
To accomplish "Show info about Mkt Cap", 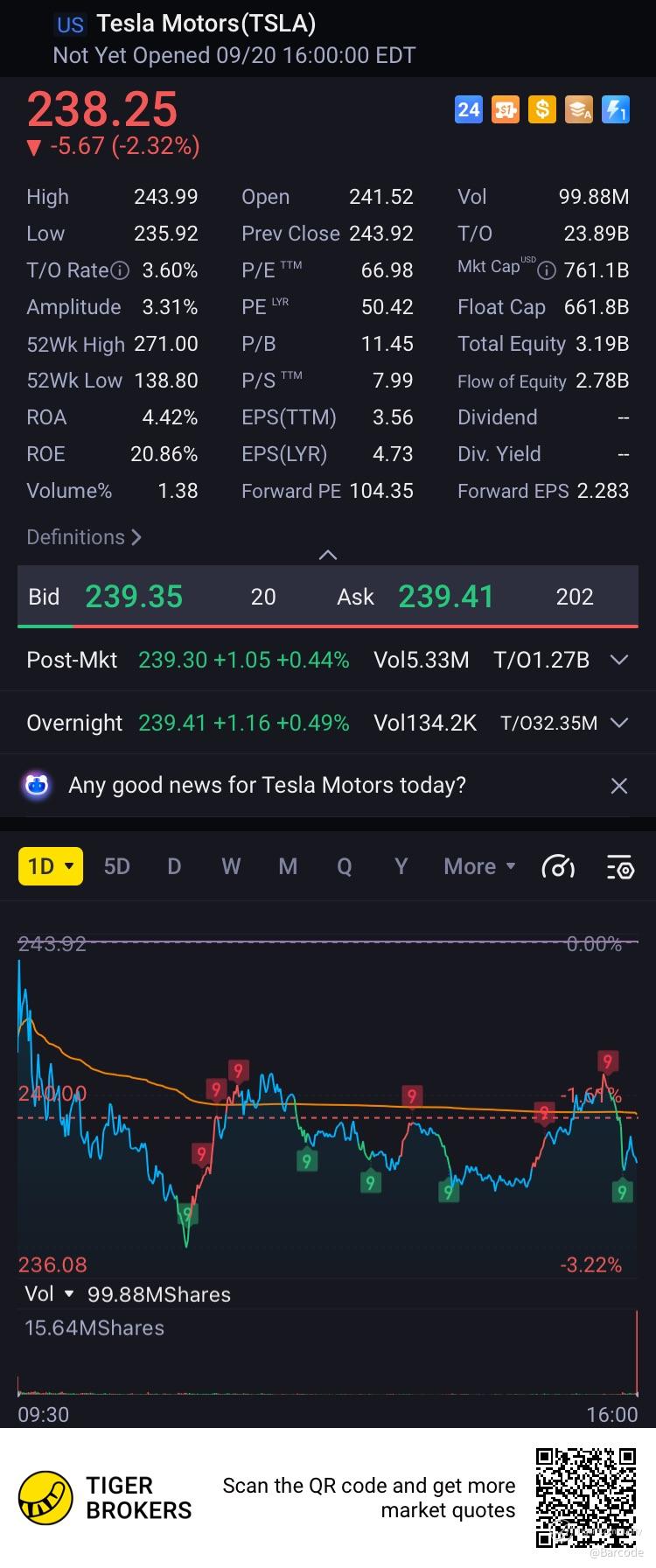I will pyautogui.click(x=547, y=271).
